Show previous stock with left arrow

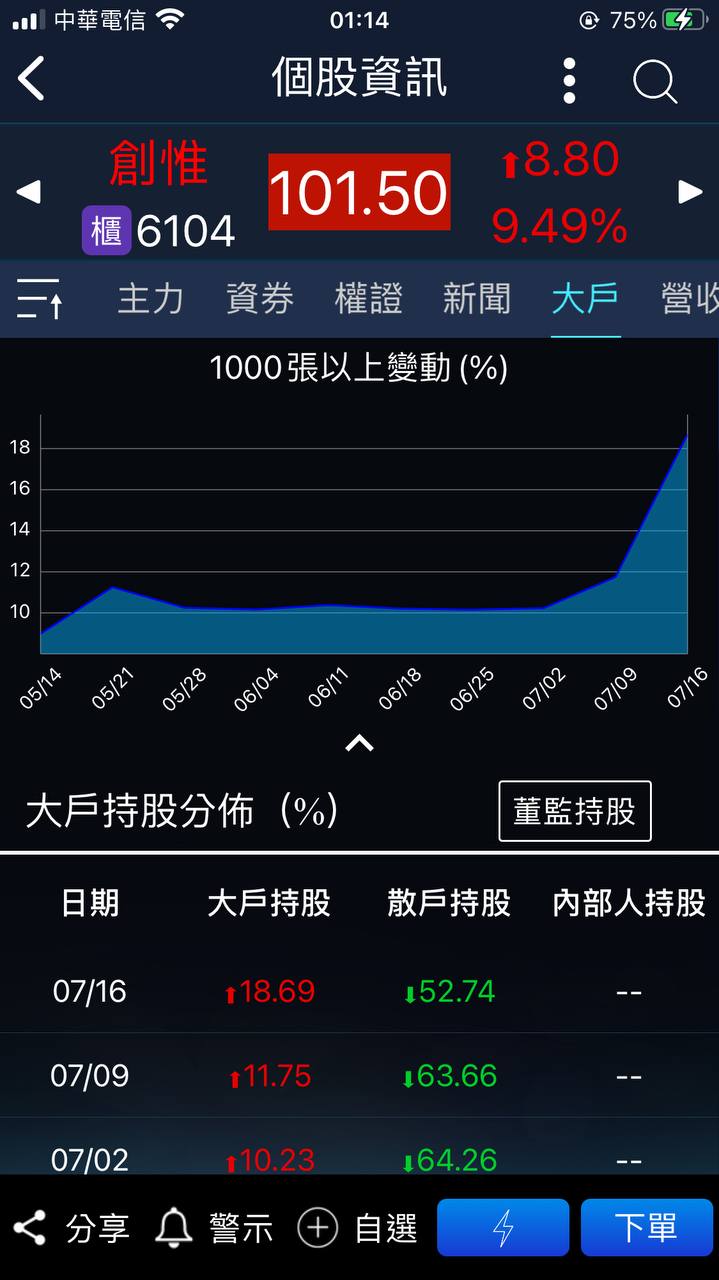click(x=29, y=192)
